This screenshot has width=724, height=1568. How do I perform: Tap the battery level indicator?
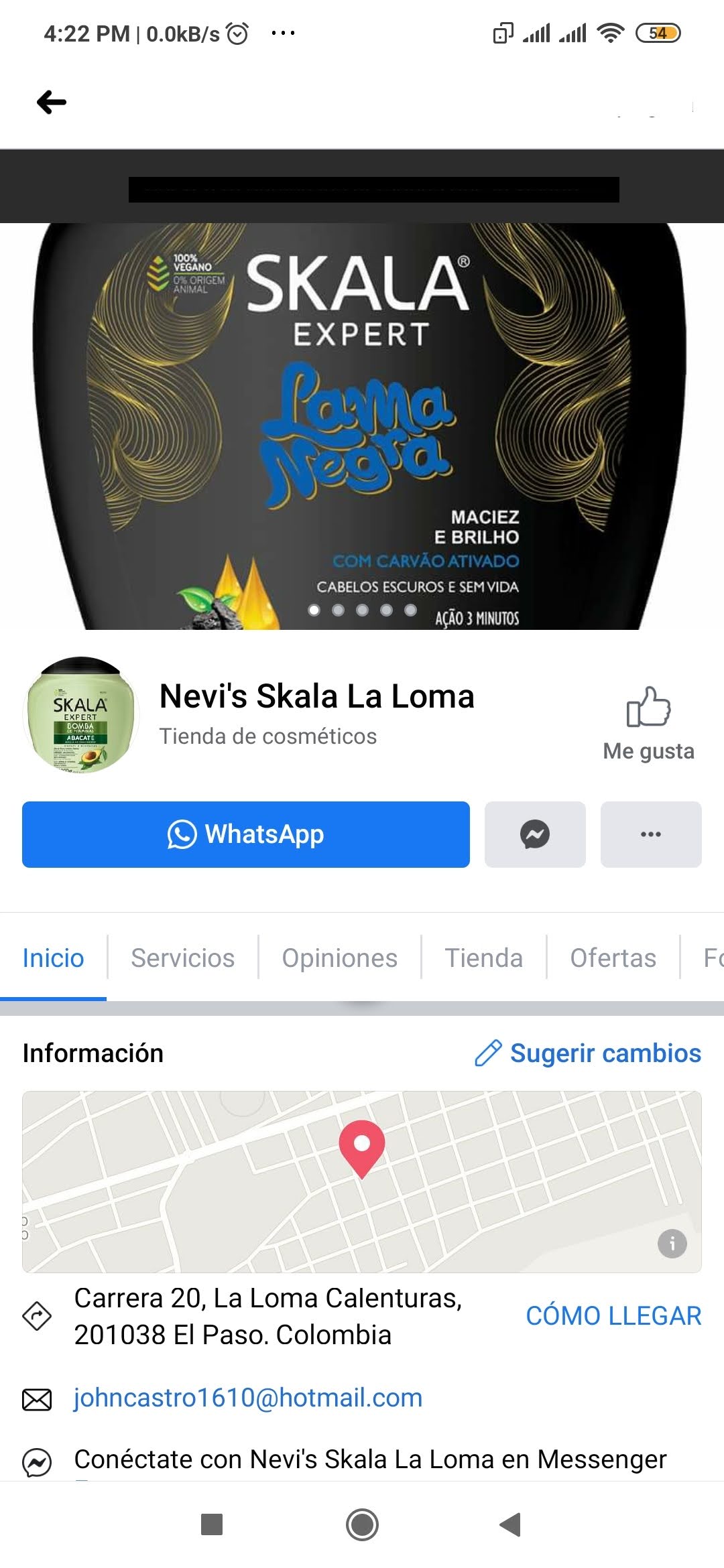click(660, 31)
